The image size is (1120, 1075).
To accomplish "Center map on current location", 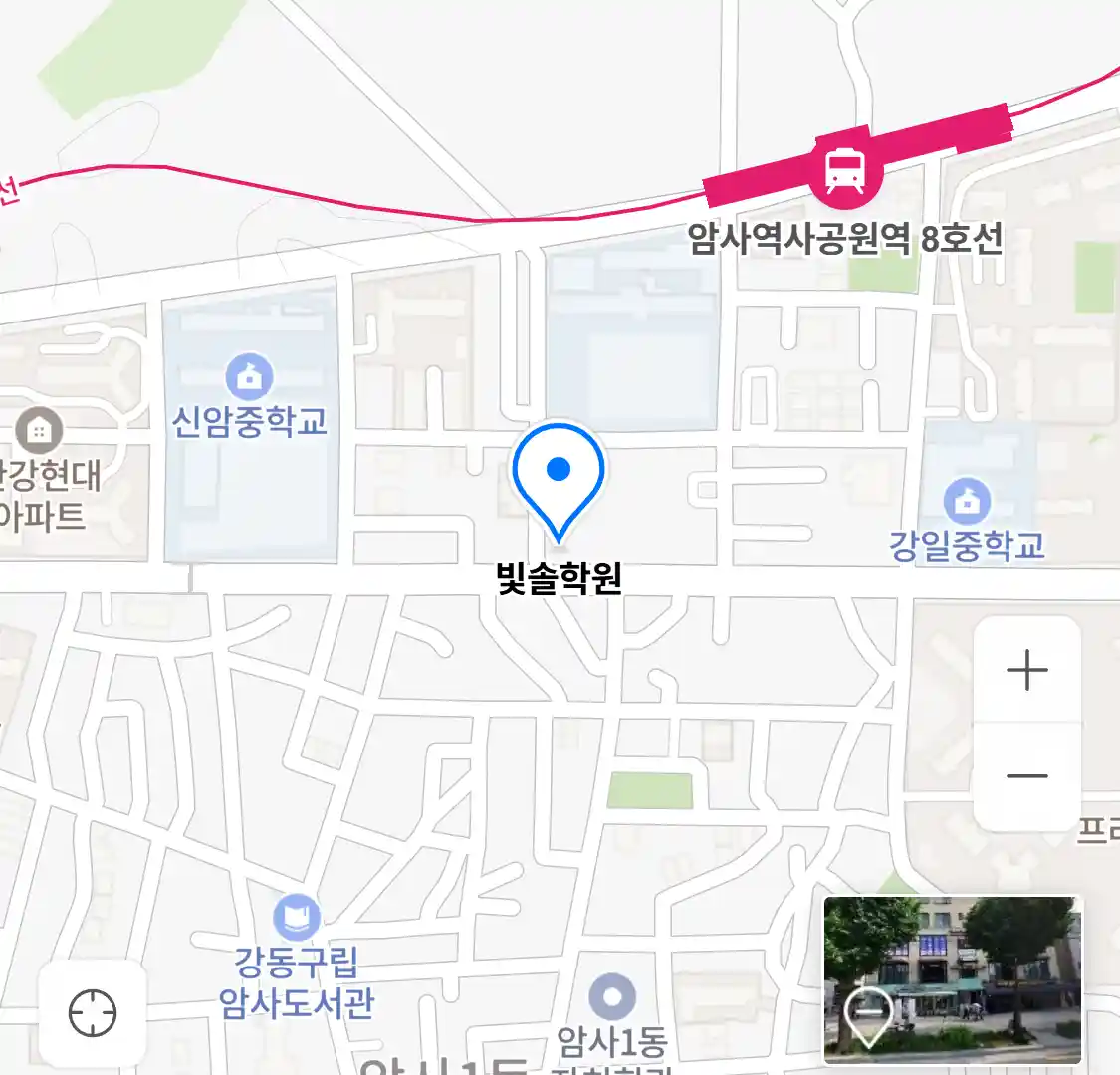I will tap(93, 1014).
